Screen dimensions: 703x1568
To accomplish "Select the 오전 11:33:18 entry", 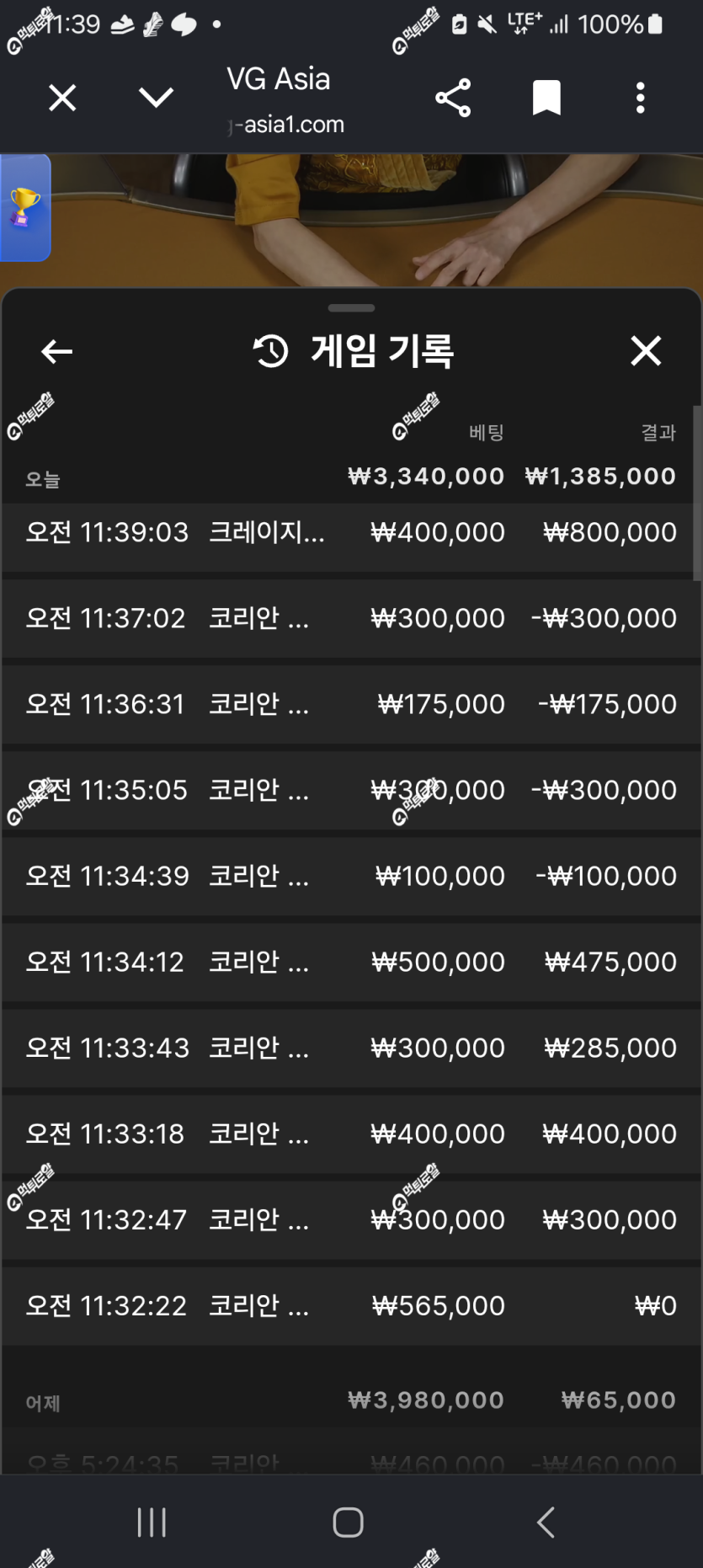I will [351, 1133].
